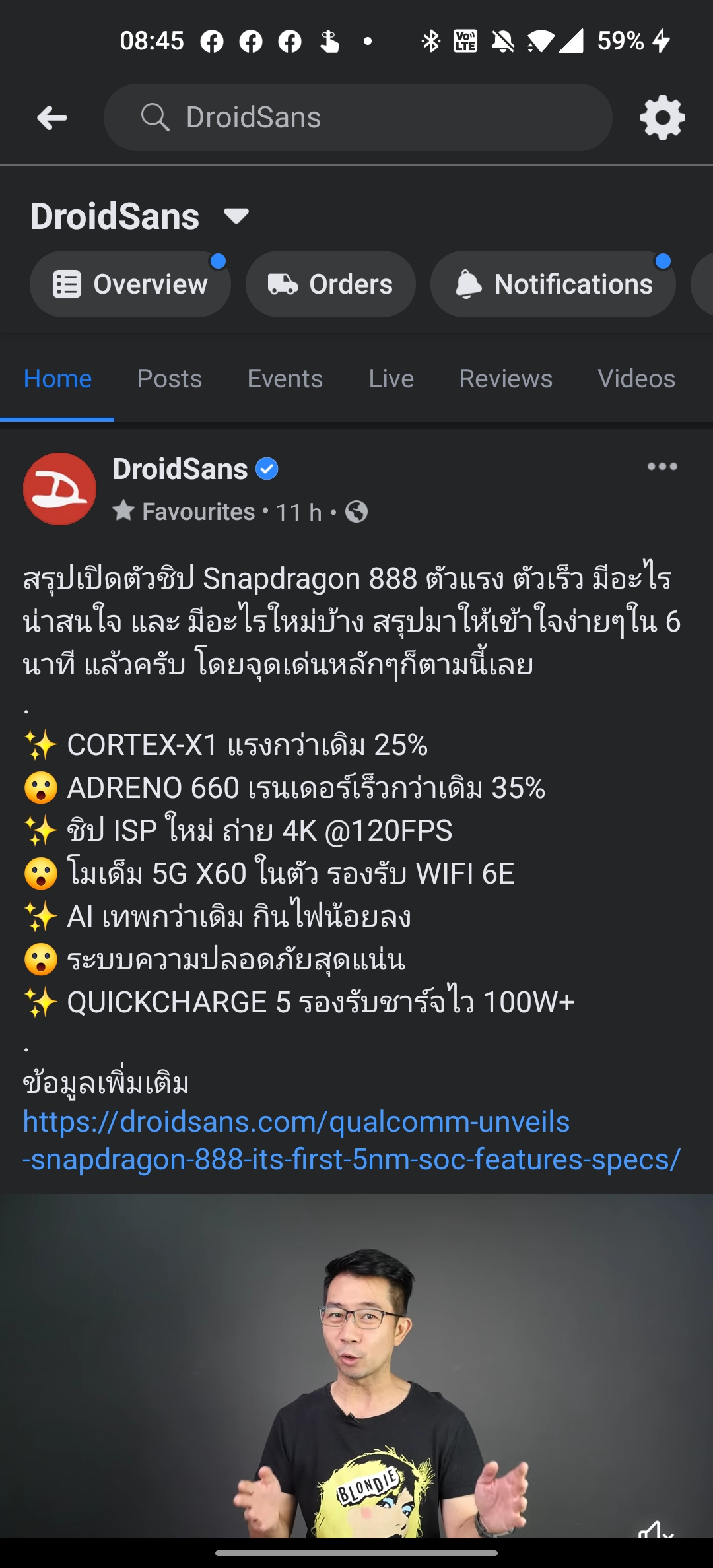Viewport: 713px width, 1568px height.
Task: Switch to the Reviews tab
Action: tap(506, 379)
